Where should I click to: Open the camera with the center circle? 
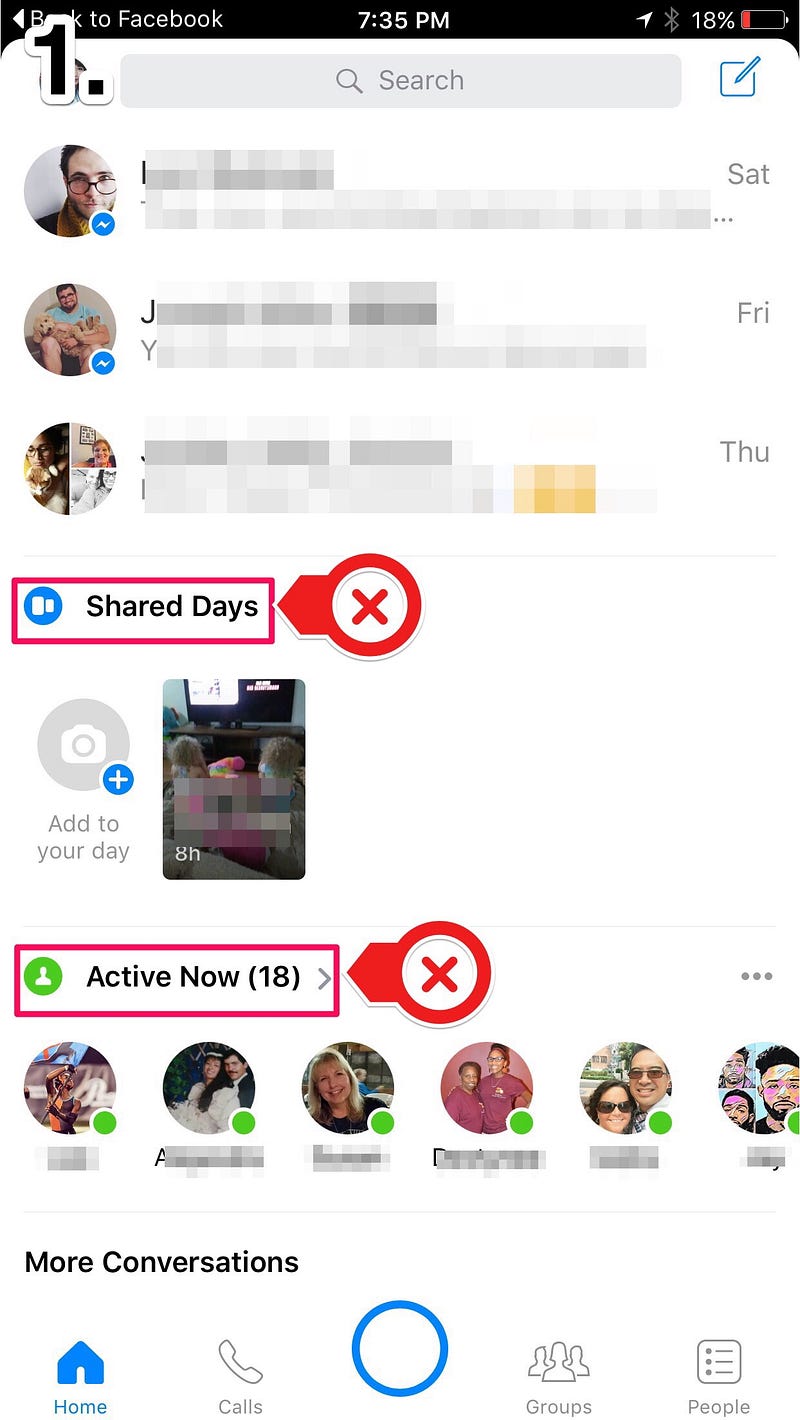(x=400, y=1348)
